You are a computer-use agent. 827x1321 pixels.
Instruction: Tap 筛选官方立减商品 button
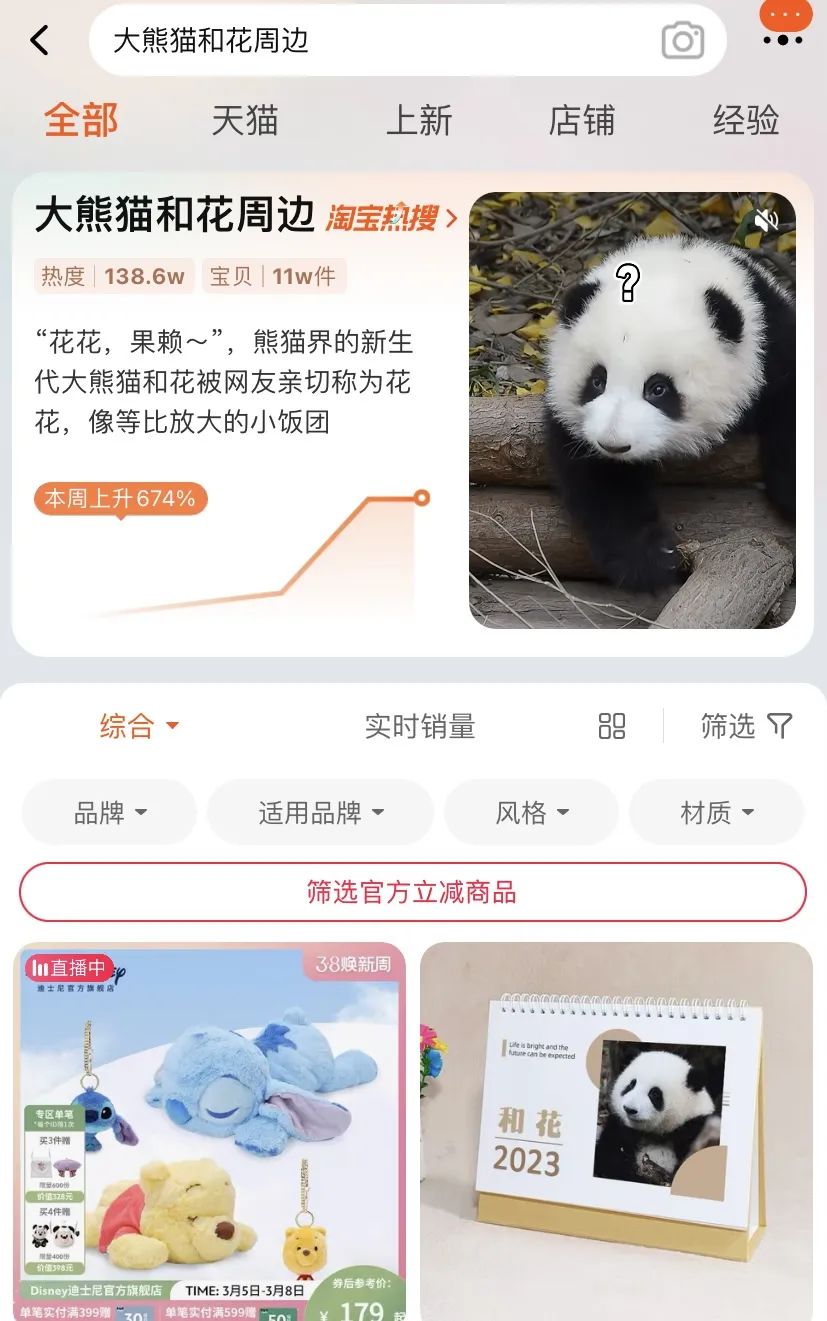412,892
